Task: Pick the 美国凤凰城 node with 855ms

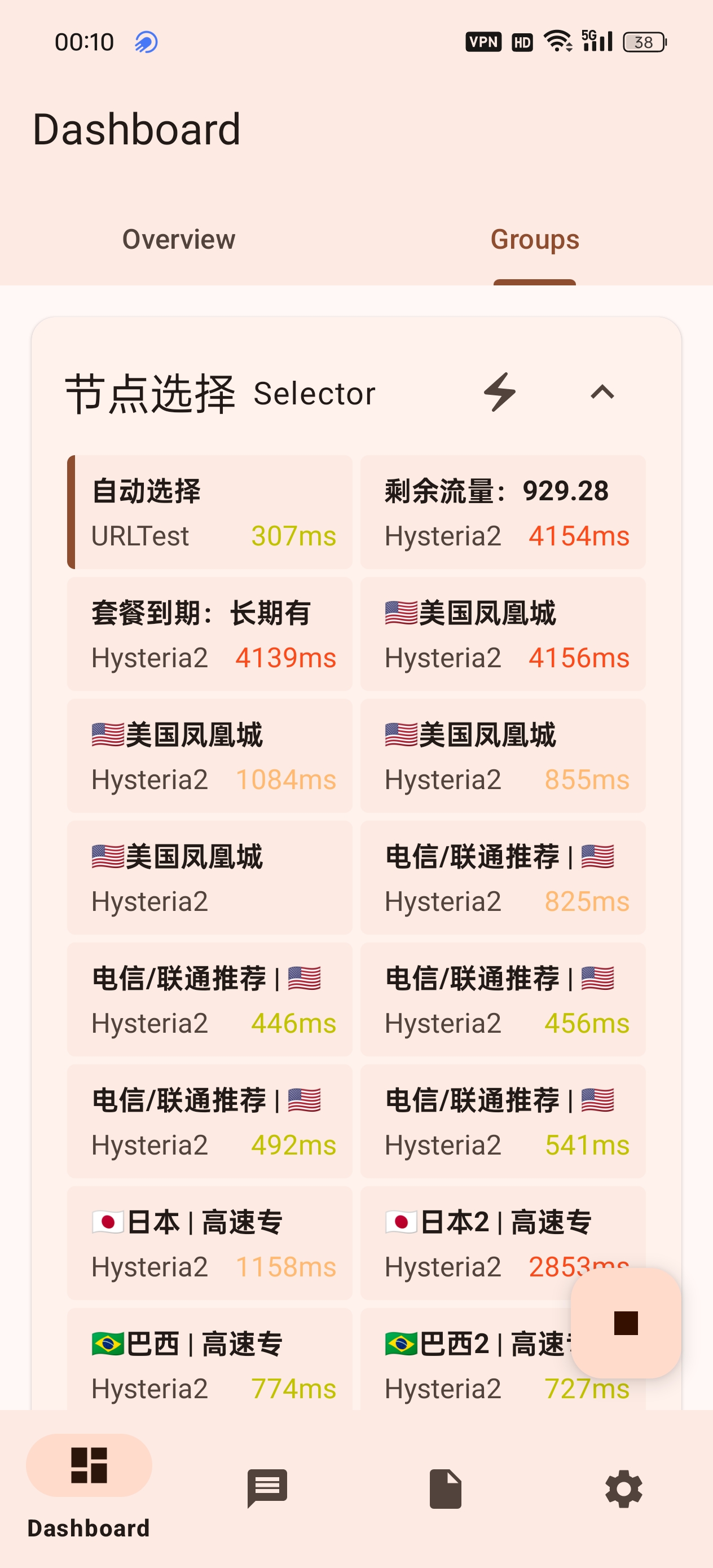Action: [503, 755]
